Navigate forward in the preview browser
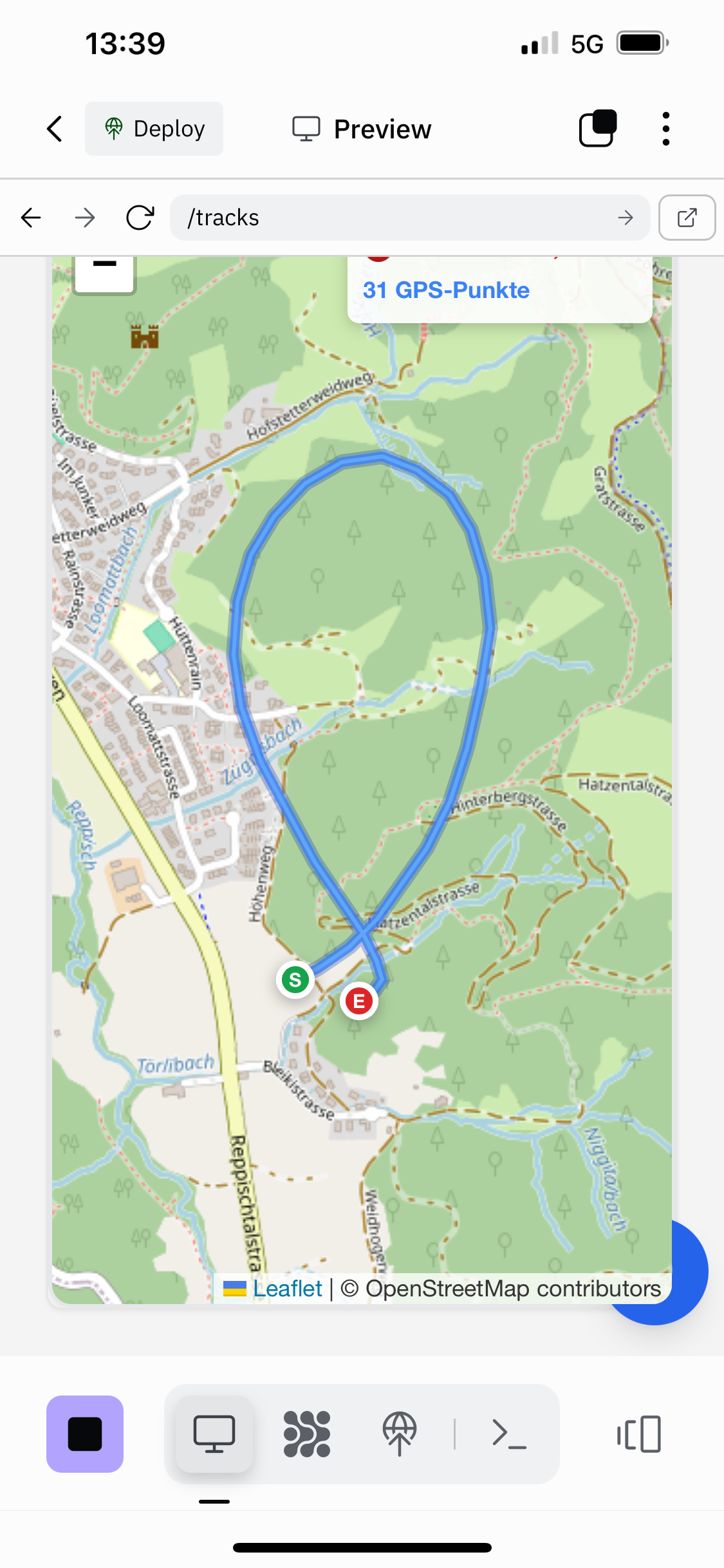Viewport: 724px width, 1568px height. click(85, 218)
